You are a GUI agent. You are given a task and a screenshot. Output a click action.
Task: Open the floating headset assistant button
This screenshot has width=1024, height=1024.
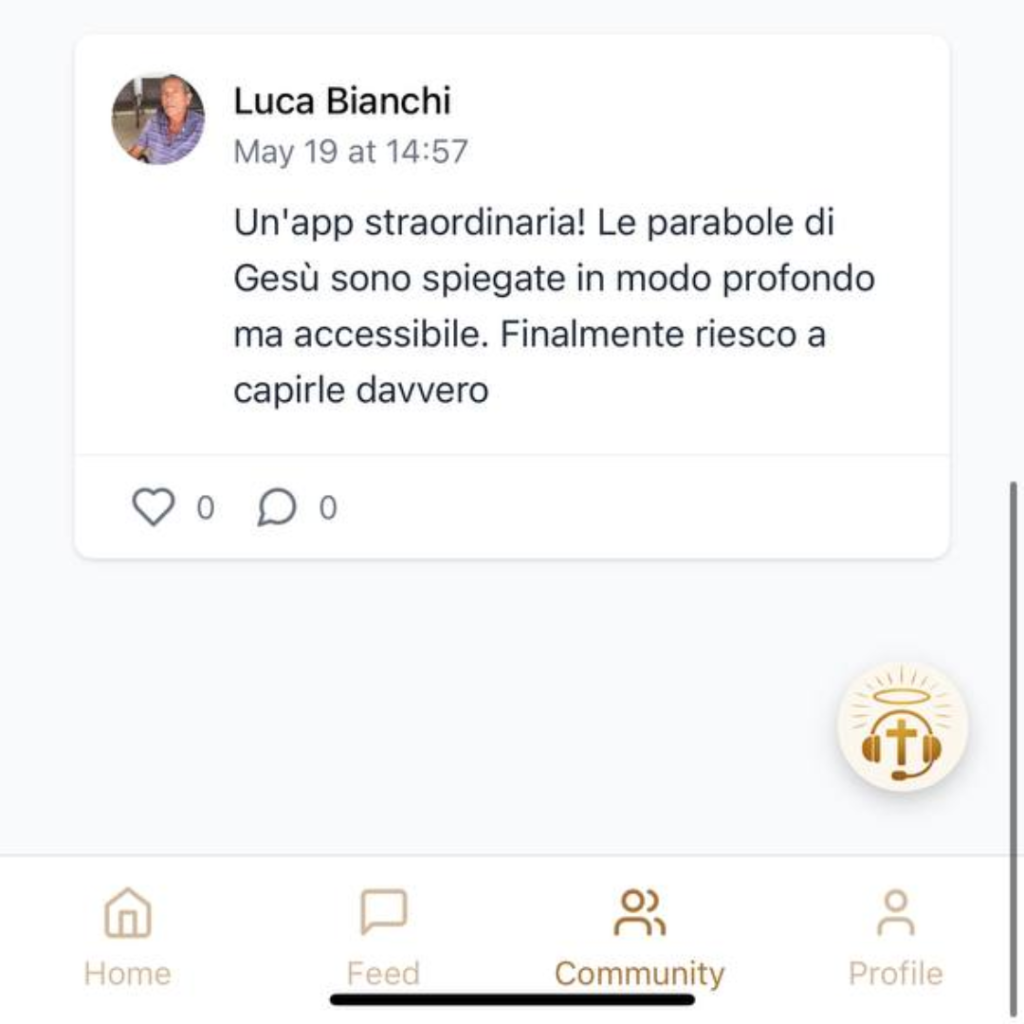tap(902, 728)
